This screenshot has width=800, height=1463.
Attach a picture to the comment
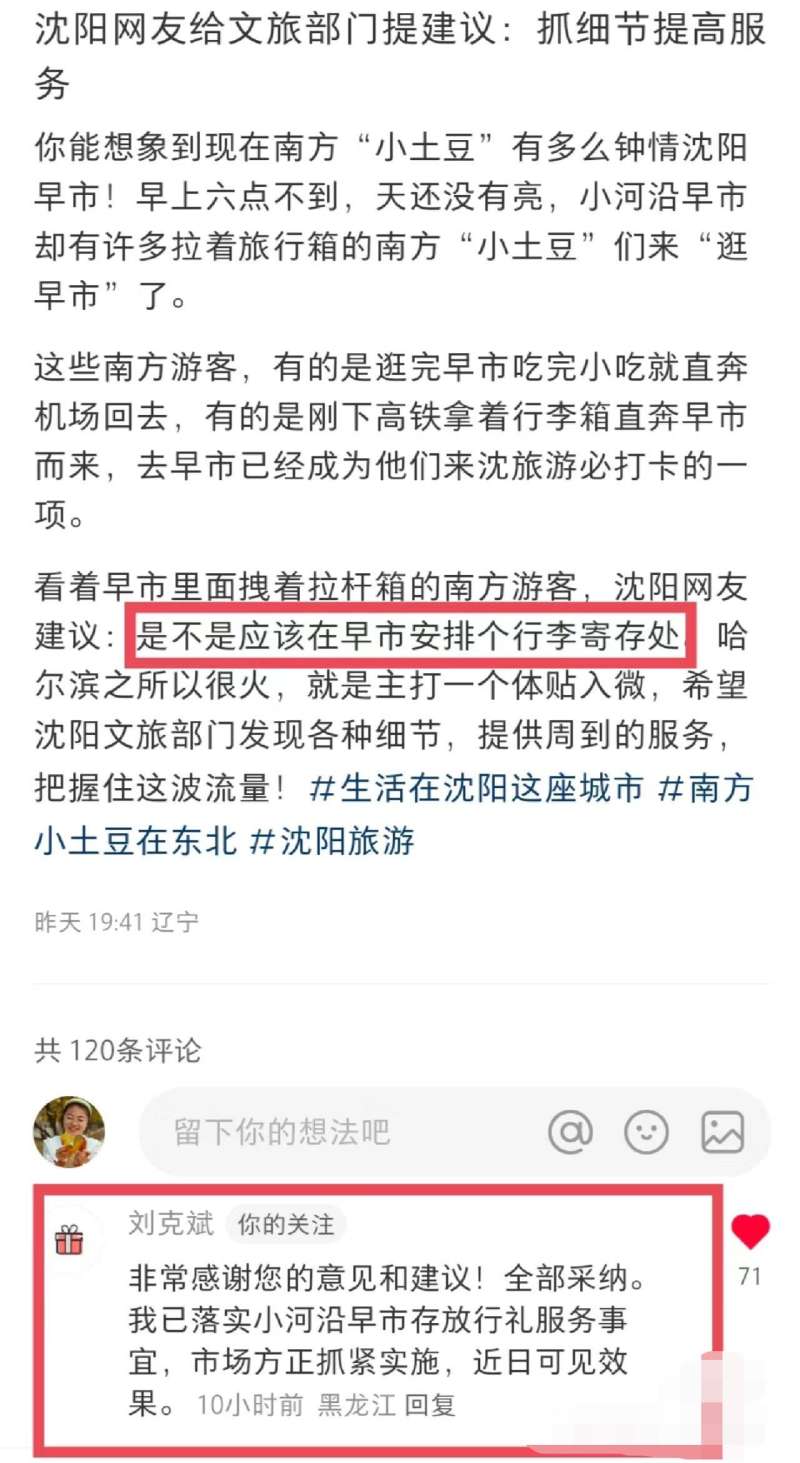(722, 1131)
